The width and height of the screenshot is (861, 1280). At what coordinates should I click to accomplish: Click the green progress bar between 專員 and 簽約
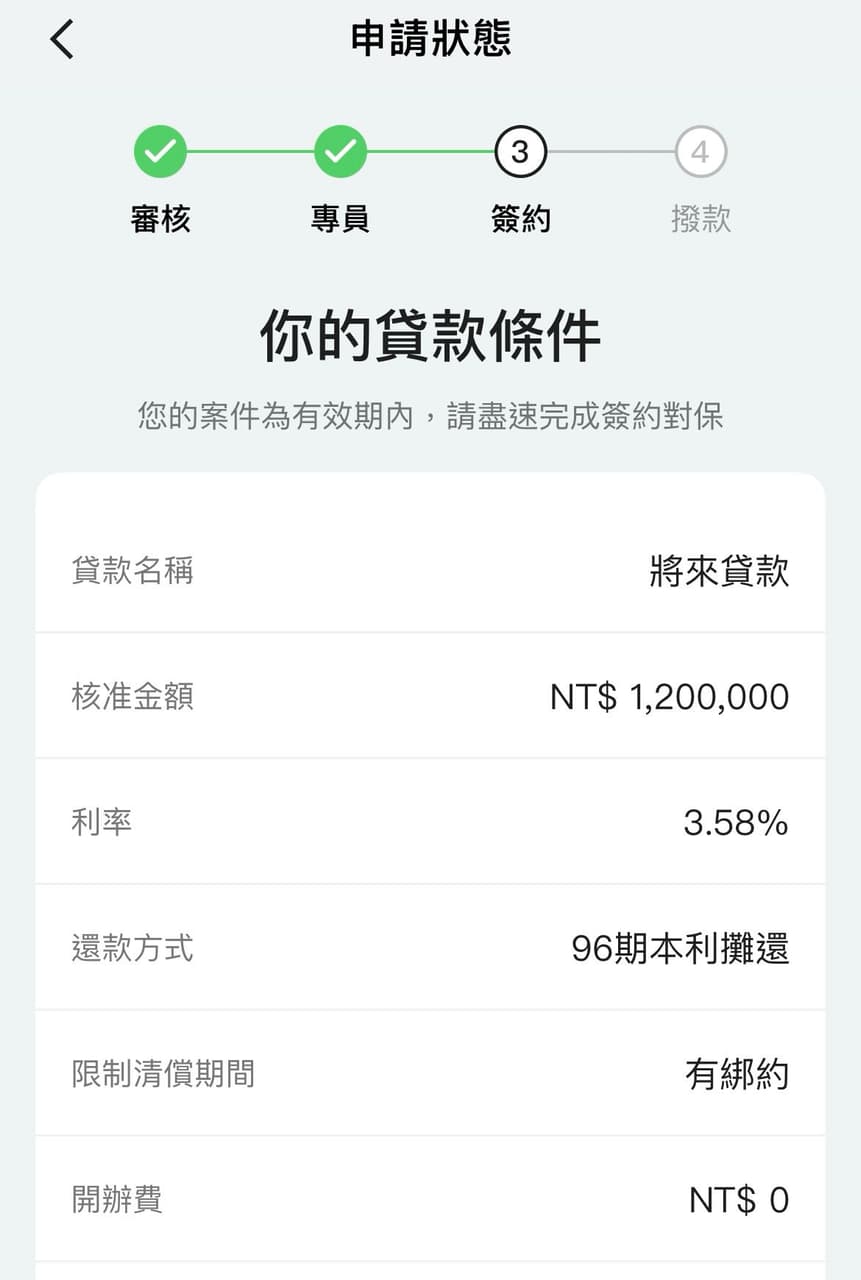[430, 151]
